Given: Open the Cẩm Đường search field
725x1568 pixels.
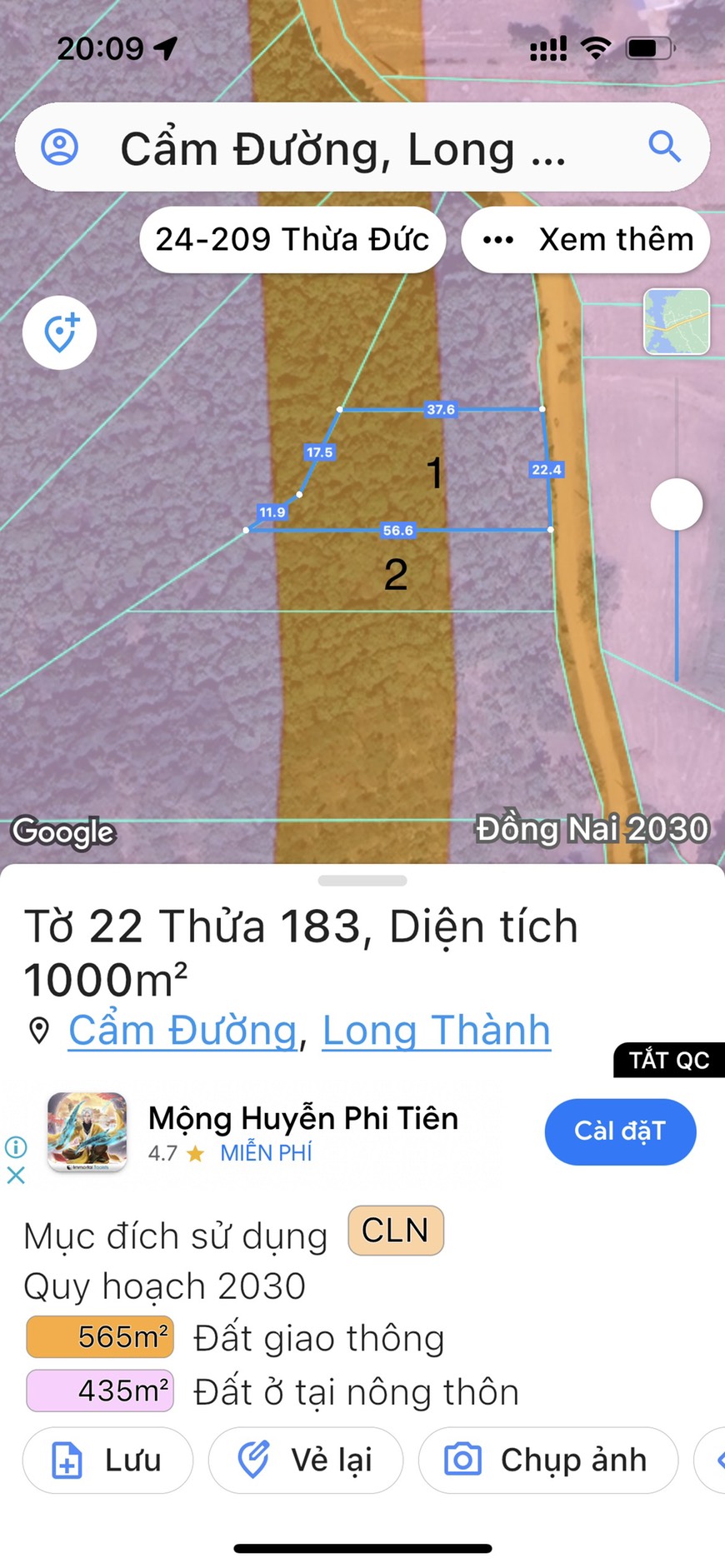Looking at the screenshot, I should (x=343, y=149).
